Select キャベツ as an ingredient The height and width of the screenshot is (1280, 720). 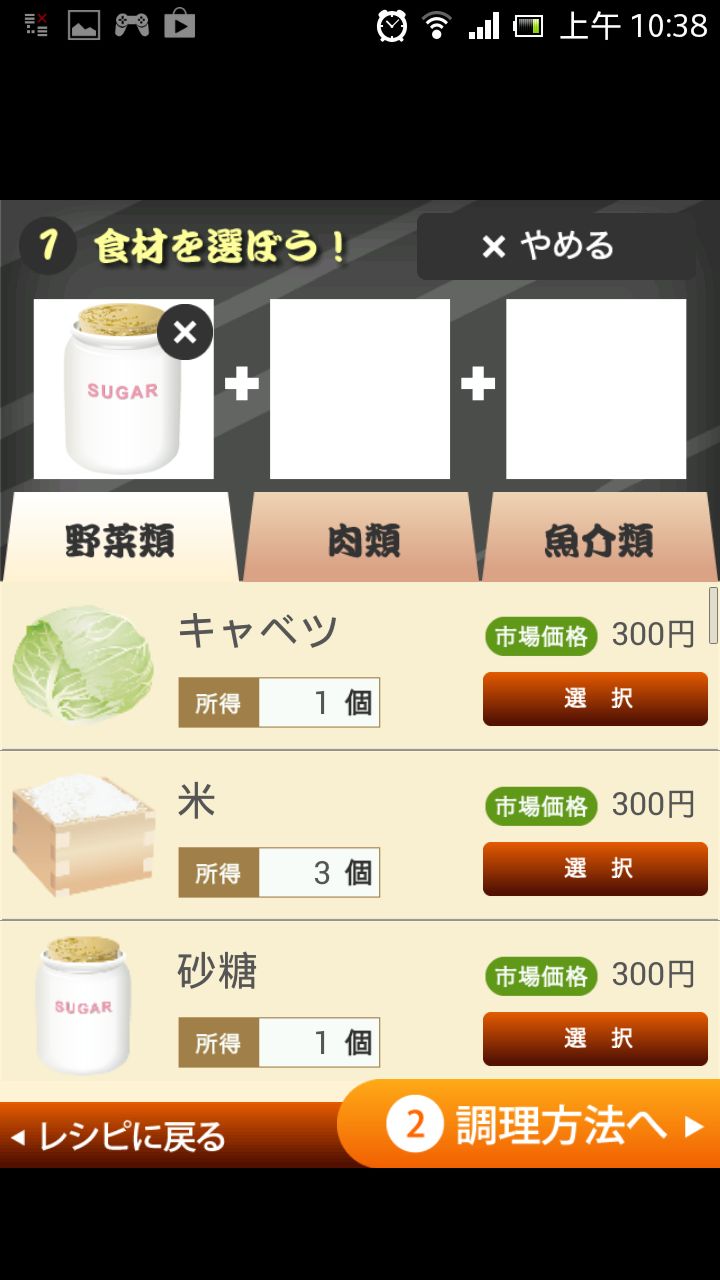click(595, 698)
